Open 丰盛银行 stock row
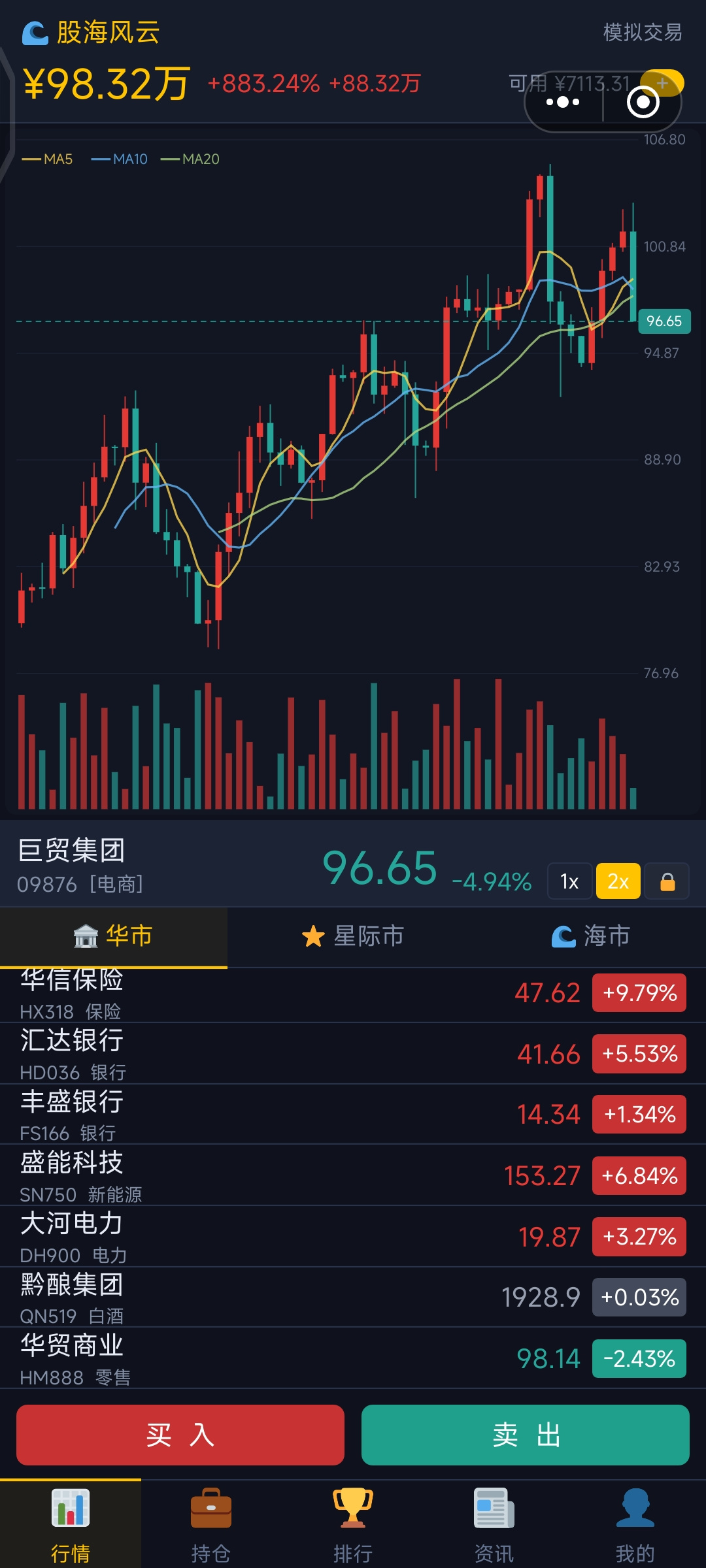Screen dimensions: 706x1568 353,1115
